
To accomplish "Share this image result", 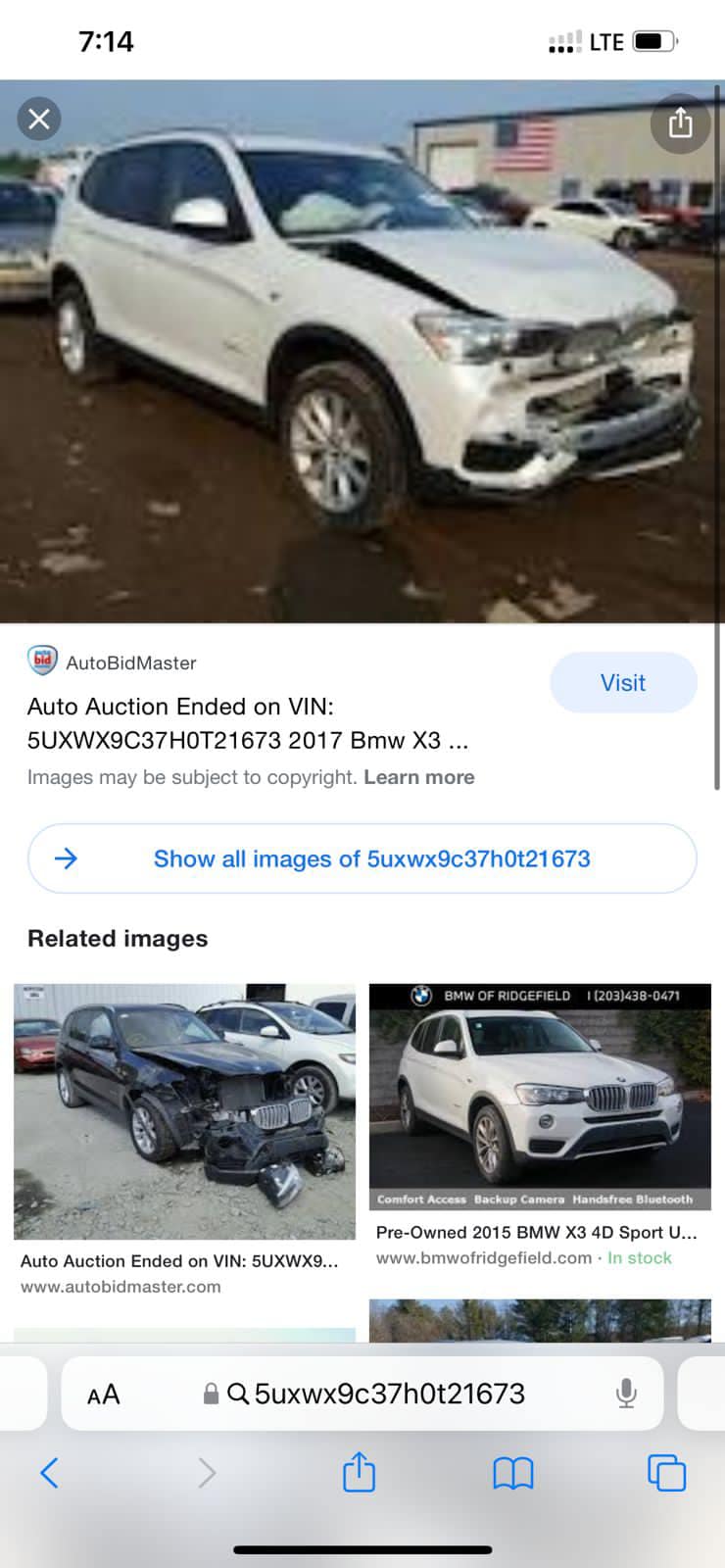I will 680,123.
